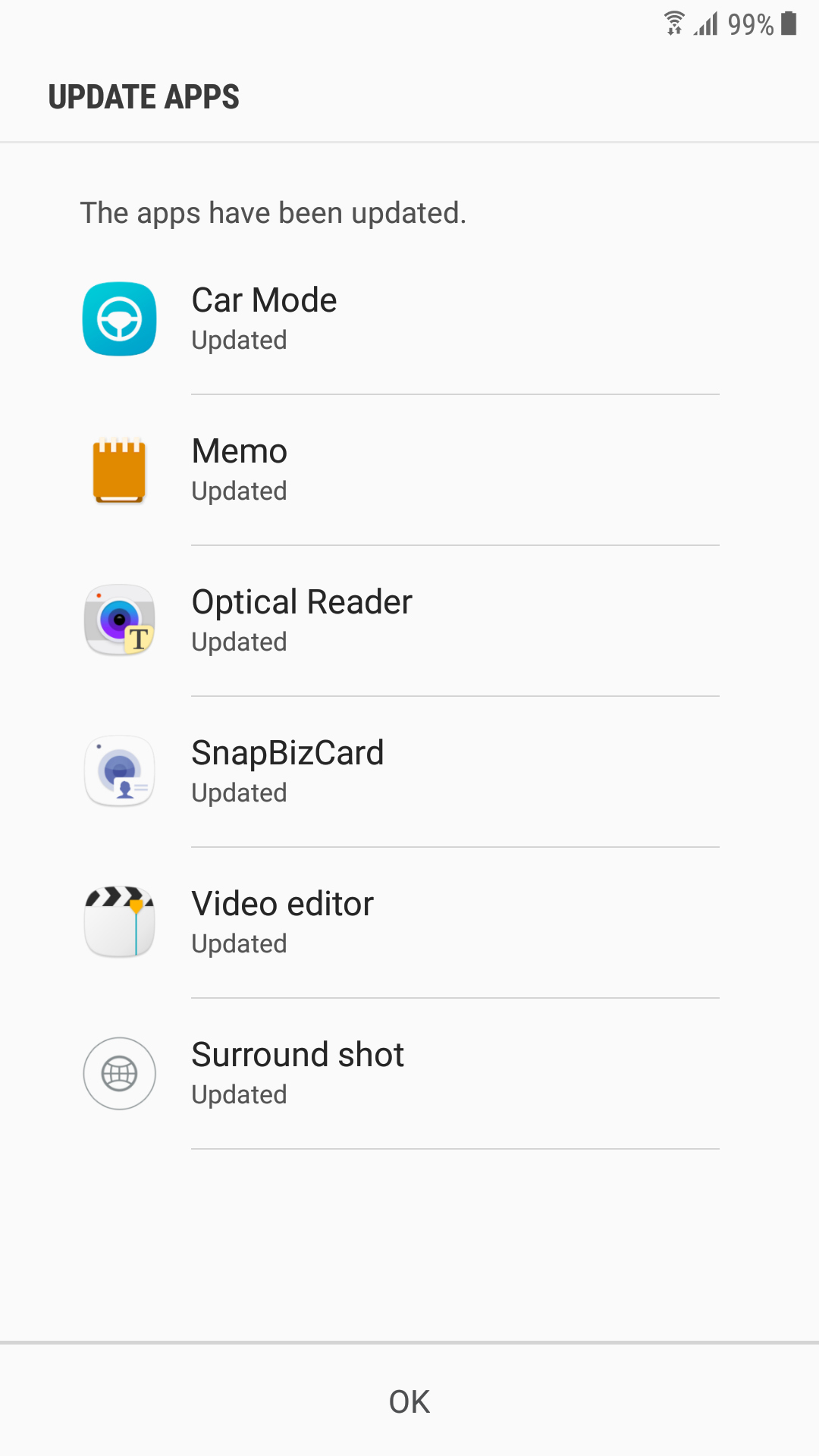Select the Car Mode row
Viewport: 819px width, 1456px height.
click(x=409, y=319)
